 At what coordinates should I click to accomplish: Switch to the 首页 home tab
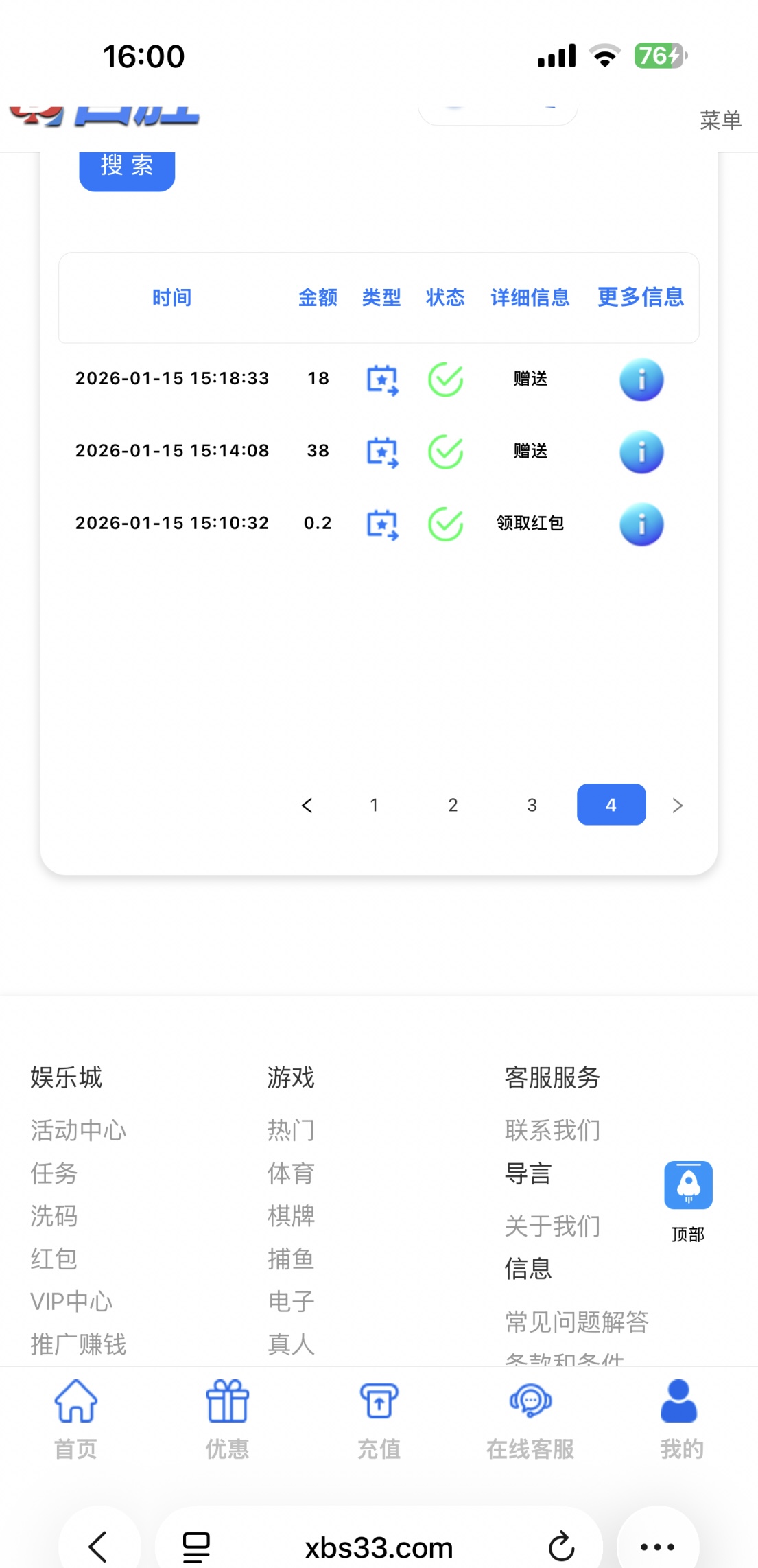75,1417
